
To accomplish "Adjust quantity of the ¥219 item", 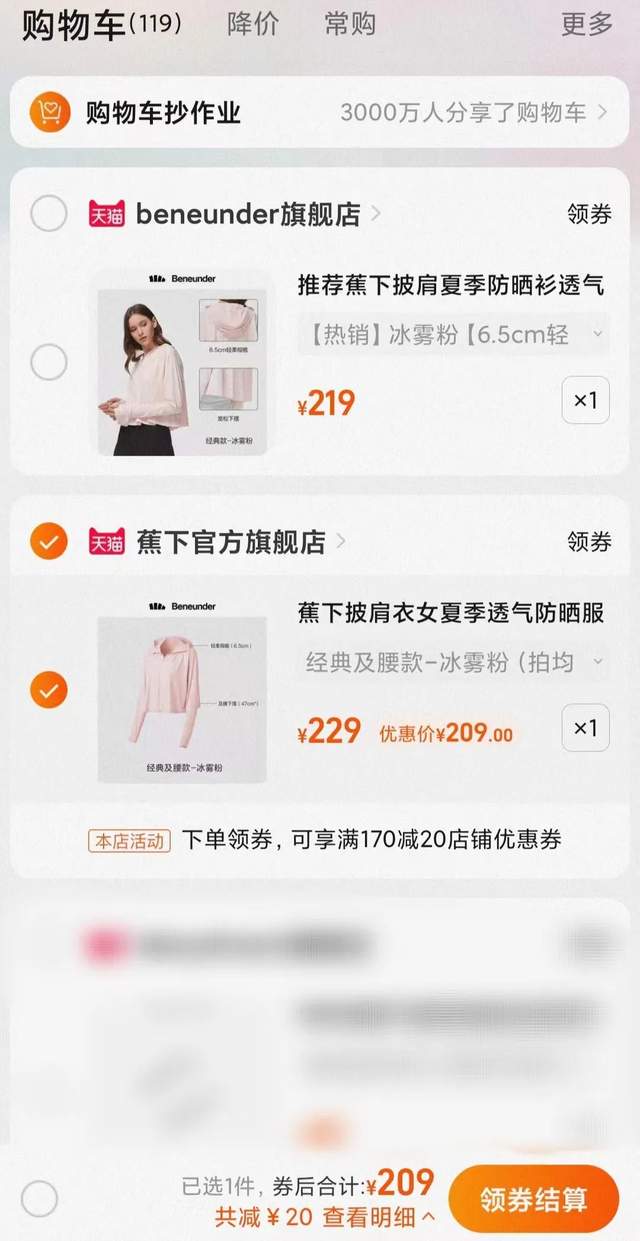I will (585, 400).
